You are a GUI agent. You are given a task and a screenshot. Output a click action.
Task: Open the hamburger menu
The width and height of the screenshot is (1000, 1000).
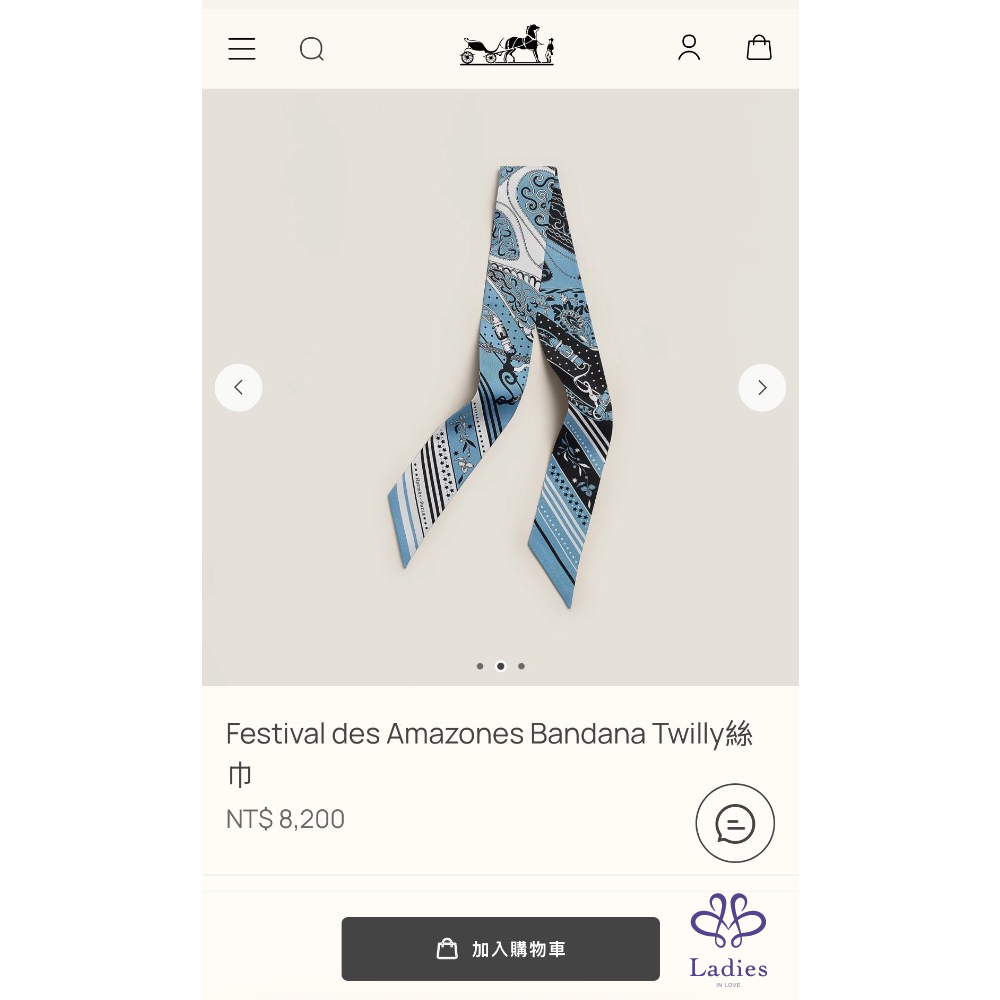click(x=242, y=49)
